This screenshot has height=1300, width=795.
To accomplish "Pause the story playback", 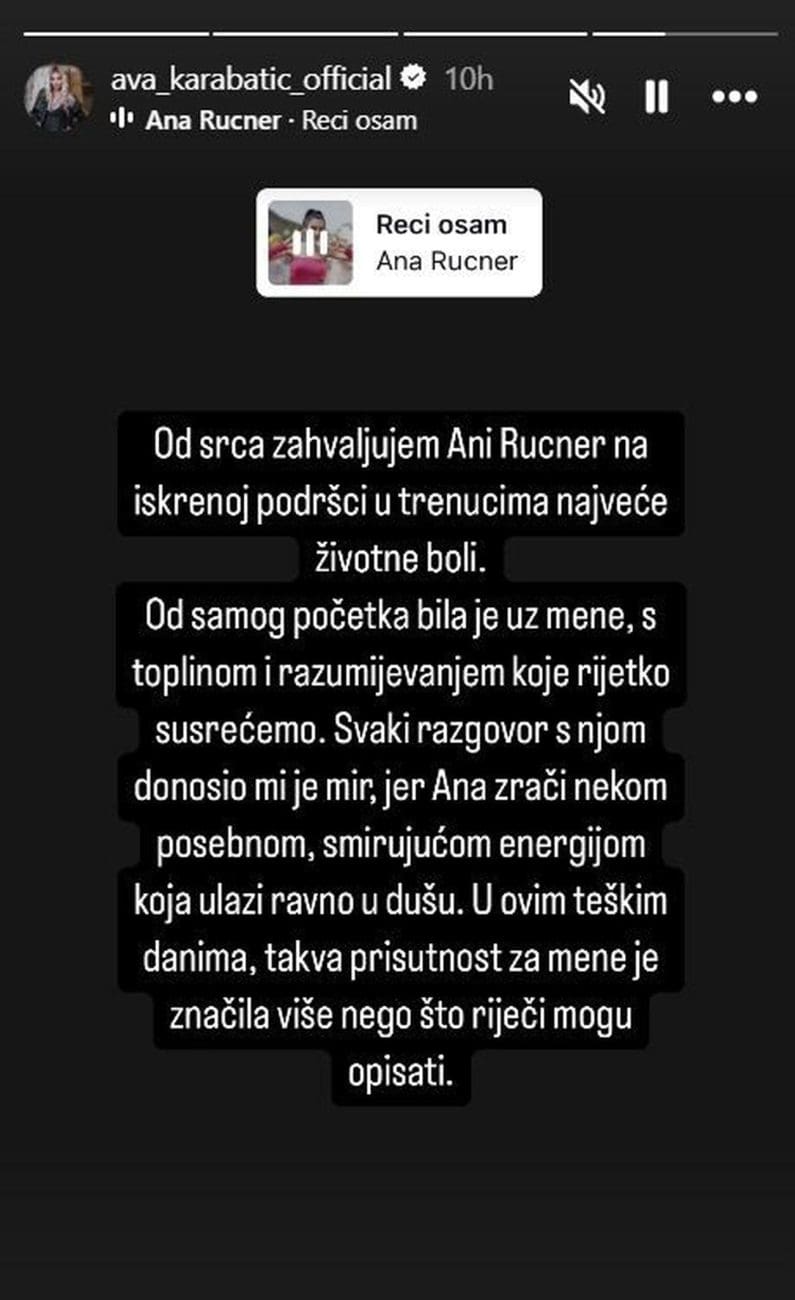I will tap(656, 97).
